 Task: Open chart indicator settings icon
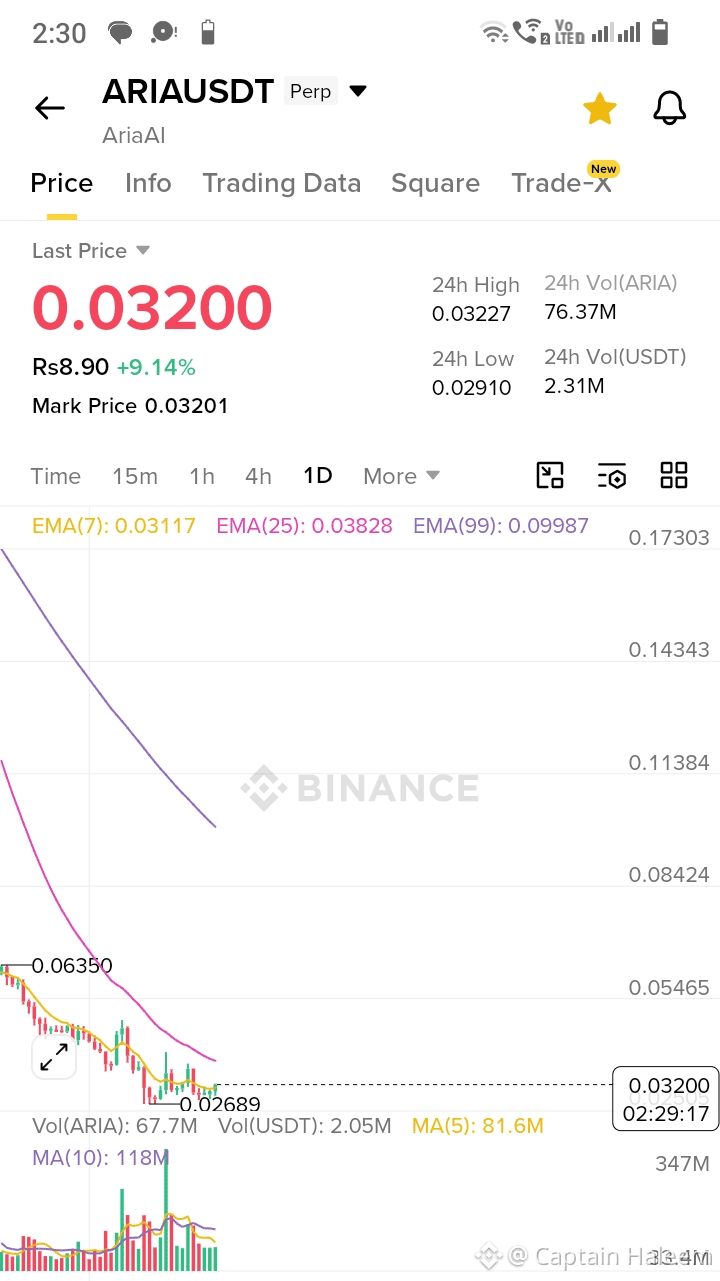(612, 475)
